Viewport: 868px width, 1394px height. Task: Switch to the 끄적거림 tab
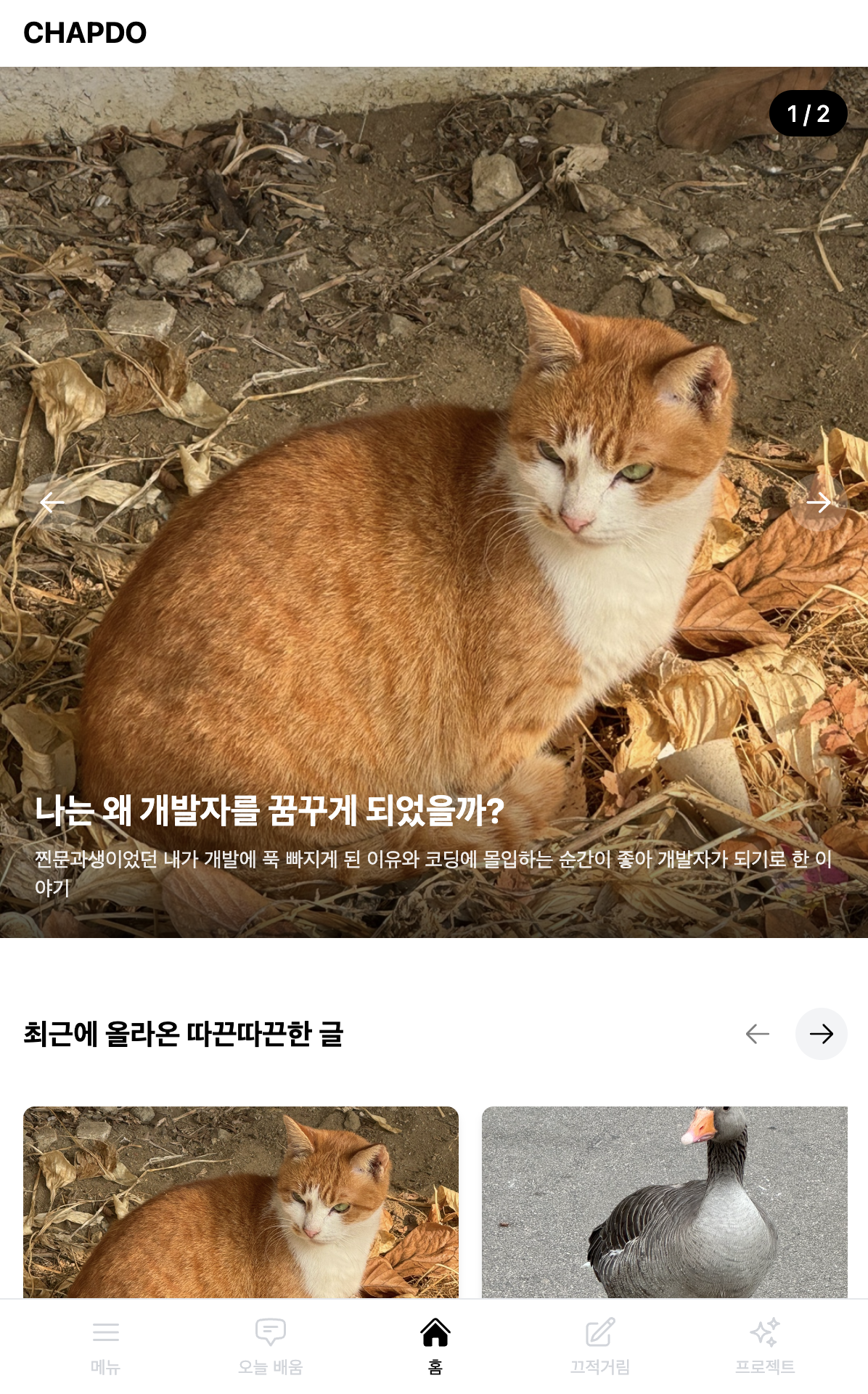pos(599,1347)
